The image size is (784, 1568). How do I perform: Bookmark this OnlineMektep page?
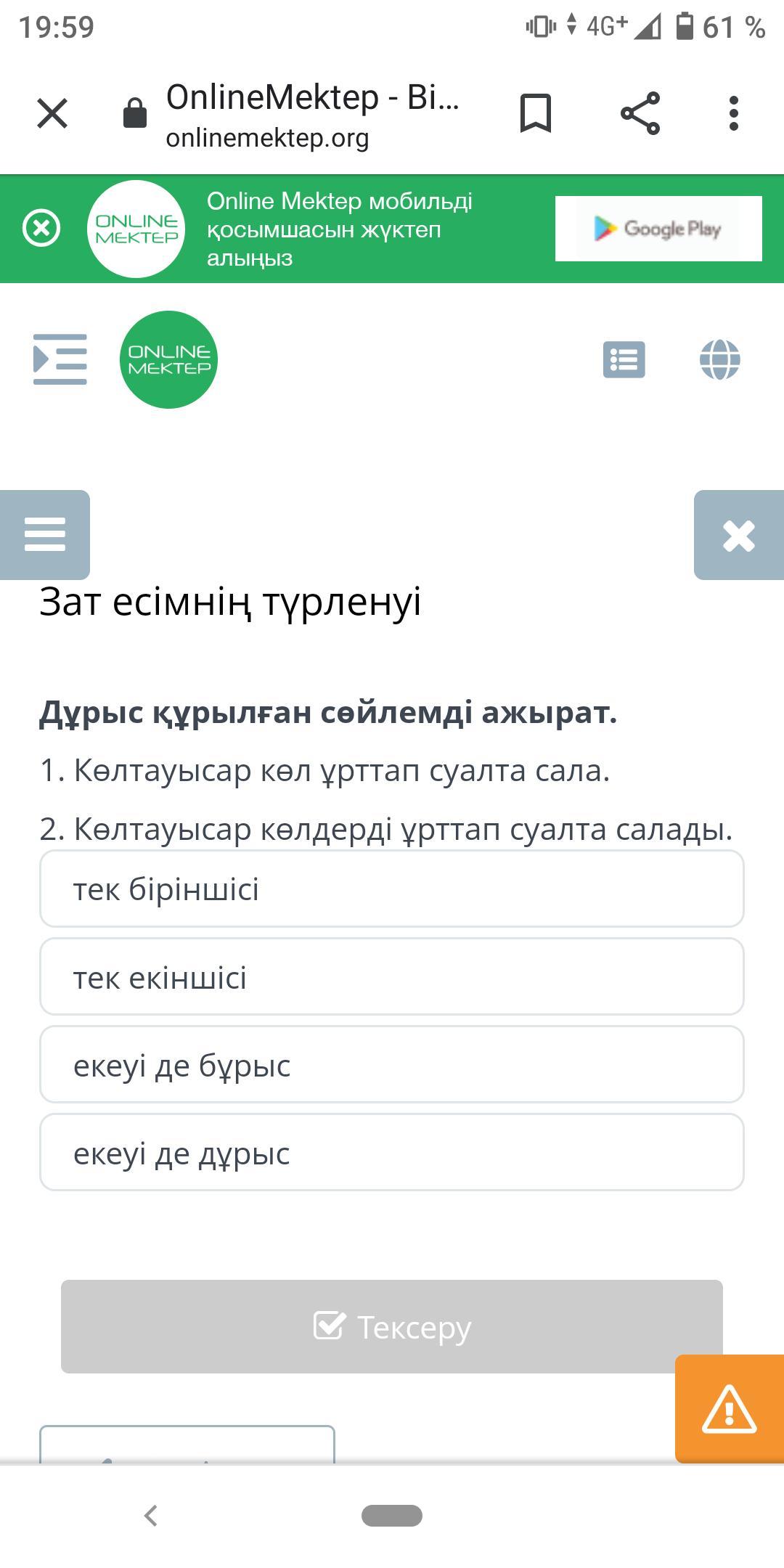(536, 113)
